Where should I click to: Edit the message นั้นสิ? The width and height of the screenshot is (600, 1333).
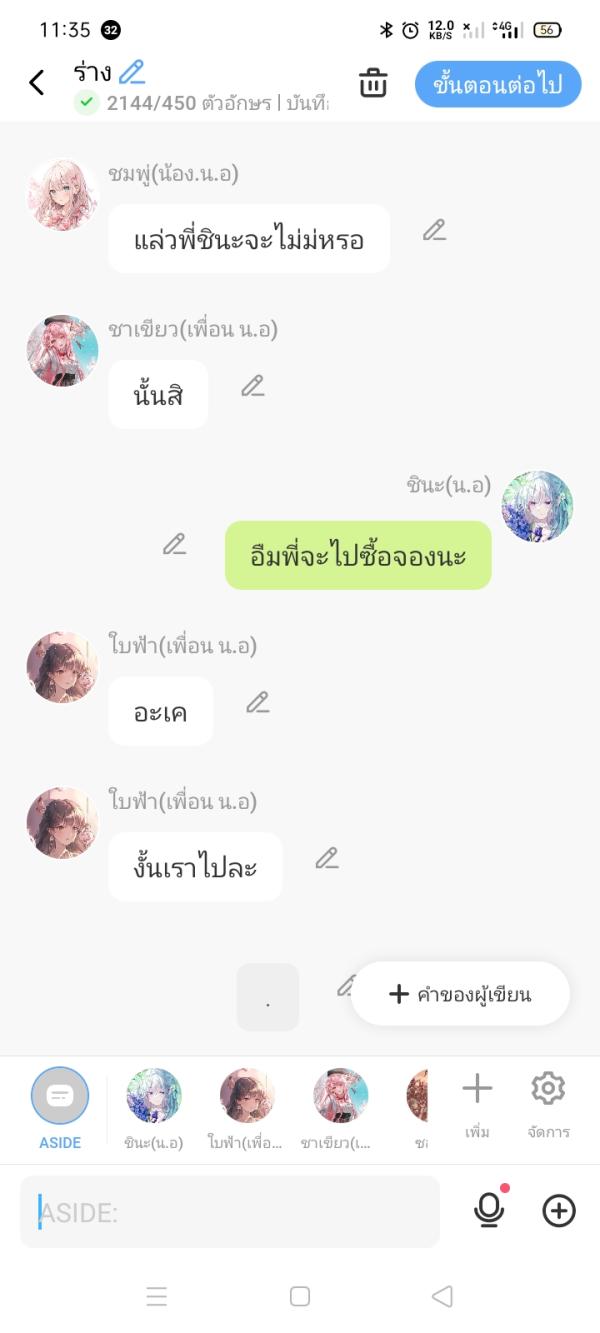(253, 386)
